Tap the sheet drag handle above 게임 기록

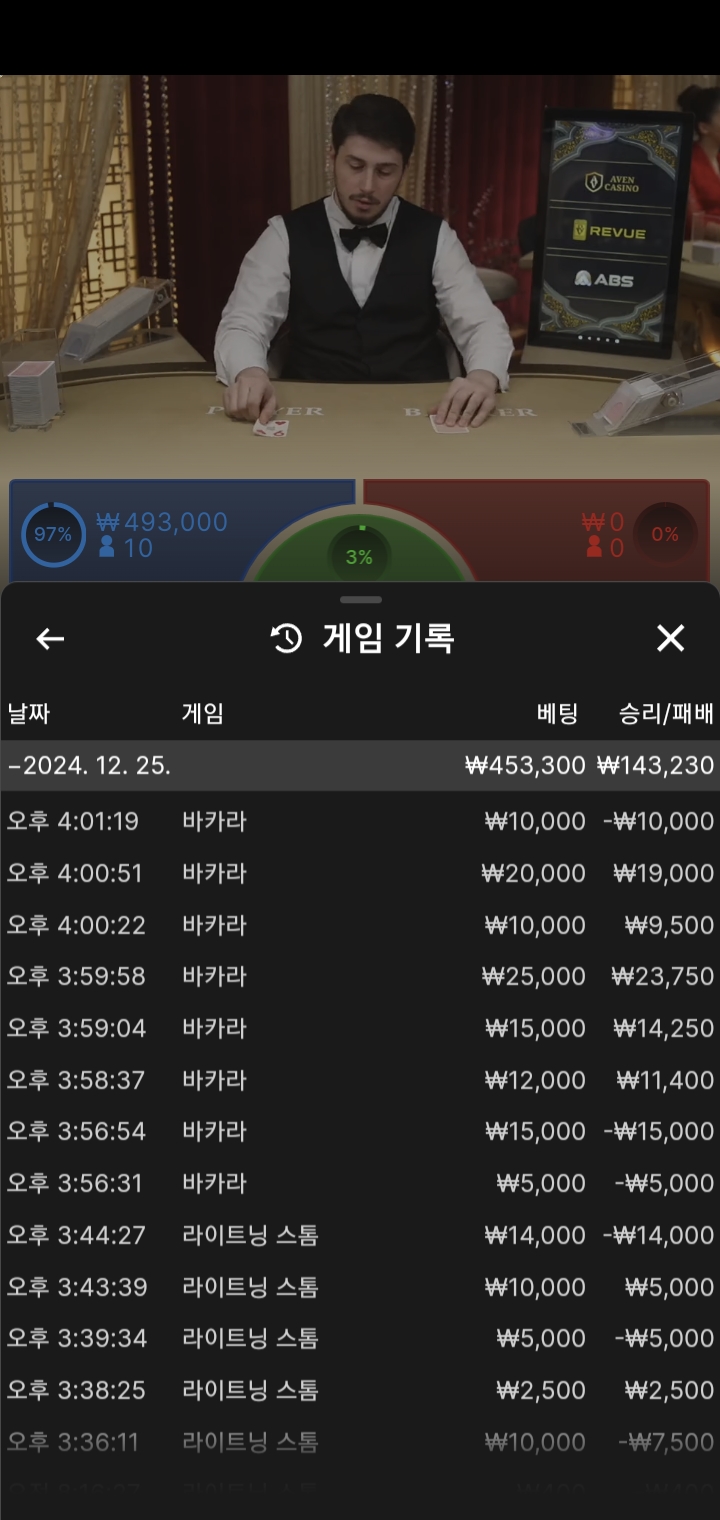[x=360, y=600]
